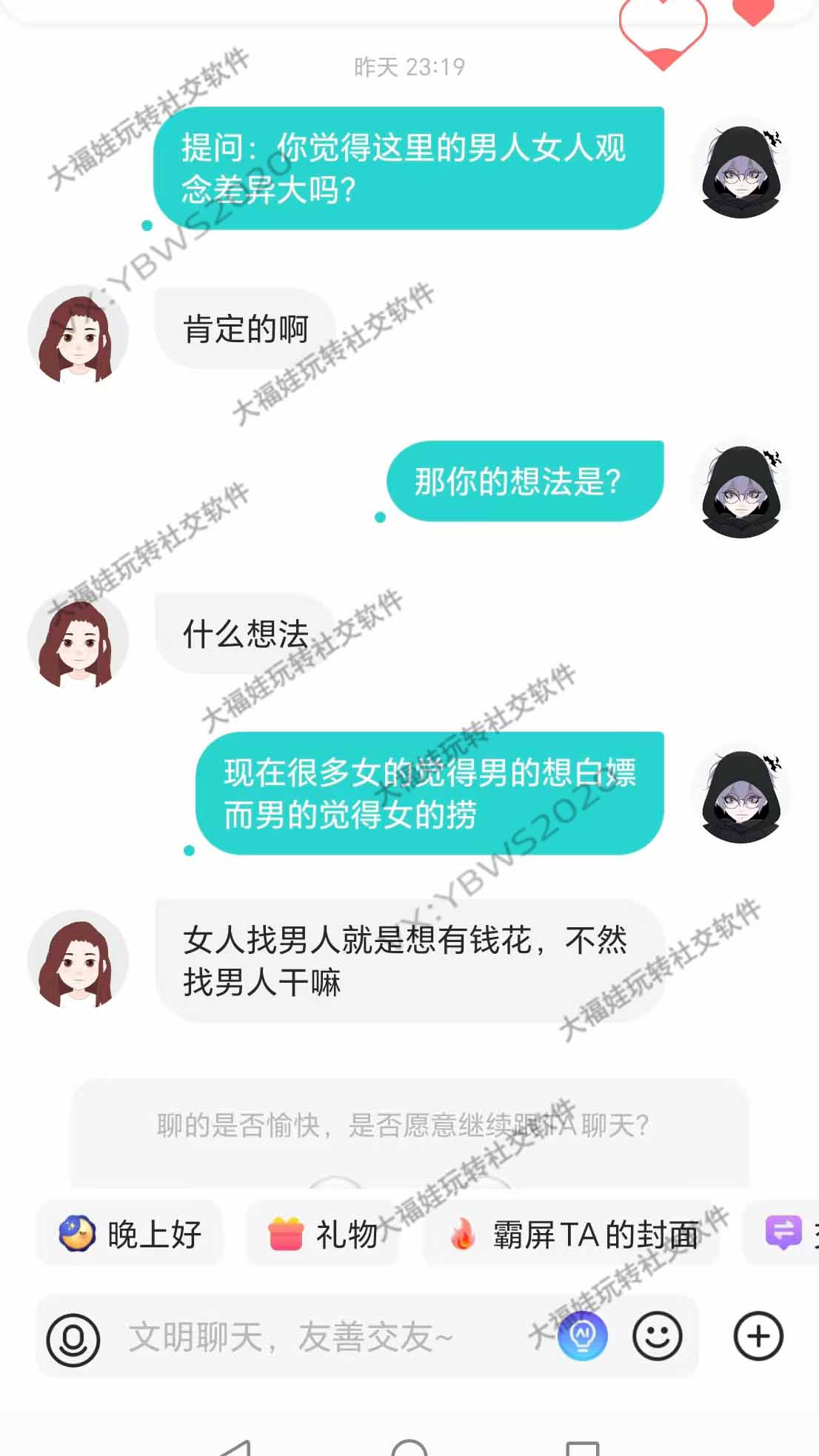Tap the heart icon at the top
The image size is (819, 1456).
(663, 30)
